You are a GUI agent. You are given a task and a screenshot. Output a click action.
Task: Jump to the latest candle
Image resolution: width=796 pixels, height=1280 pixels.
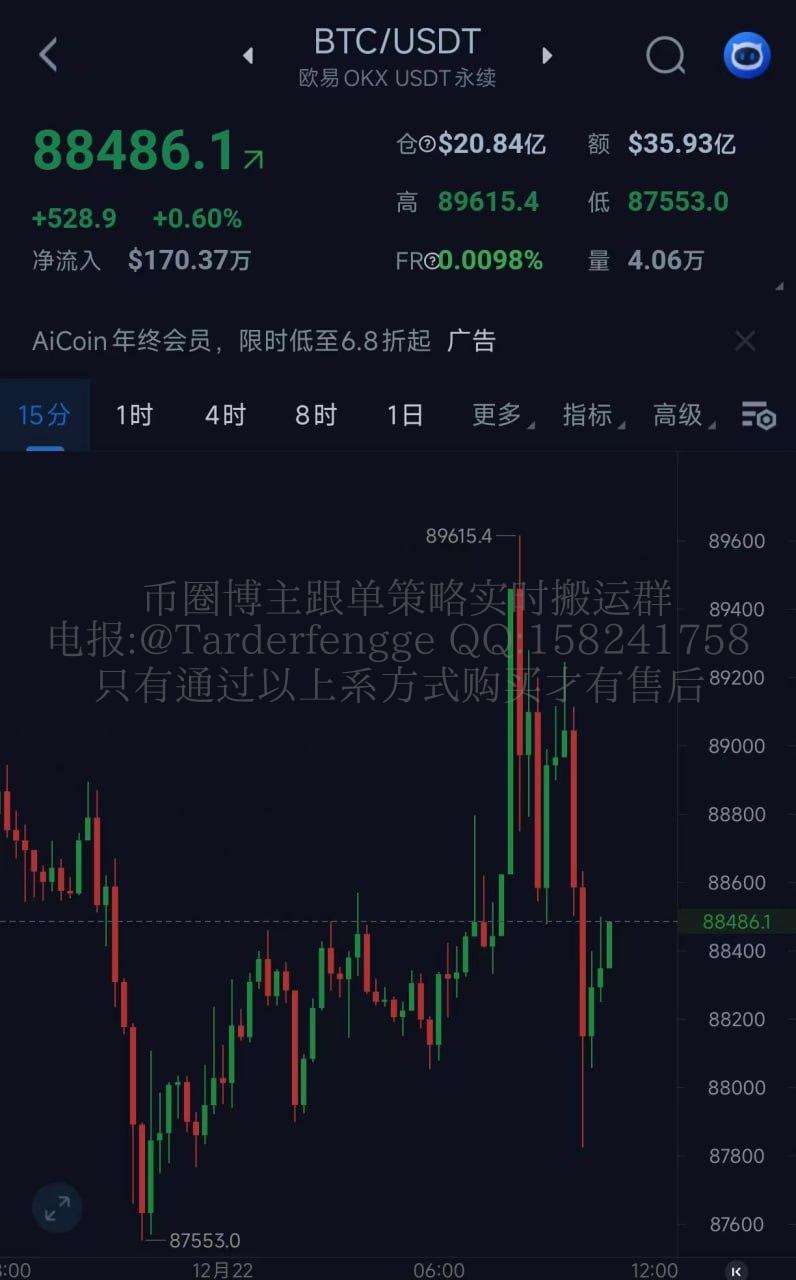[737, 1270]
